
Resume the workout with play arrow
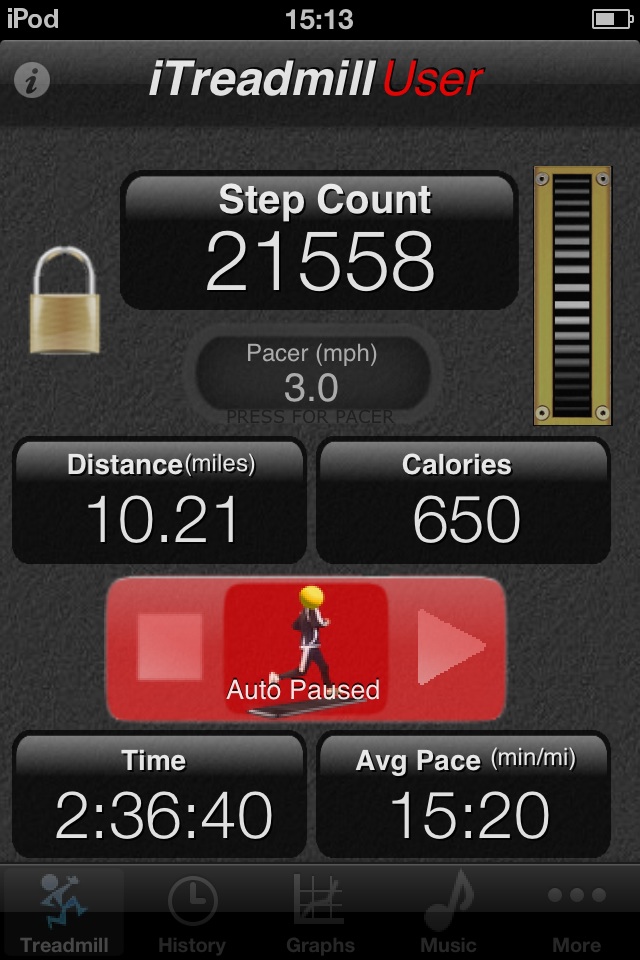pyautogui.click(x=450, y=647)
